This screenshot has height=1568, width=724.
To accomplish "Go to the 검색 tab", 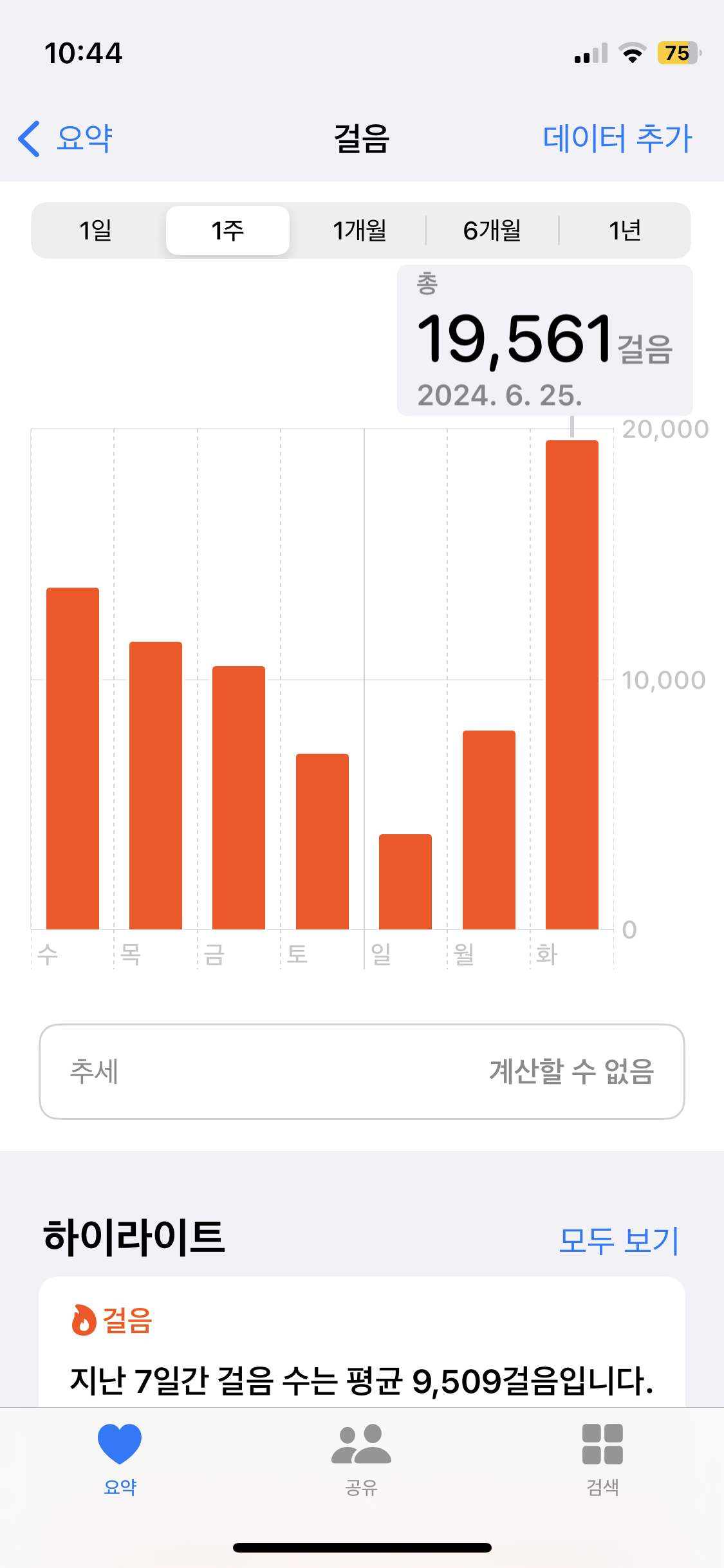I will [602, 1459].
